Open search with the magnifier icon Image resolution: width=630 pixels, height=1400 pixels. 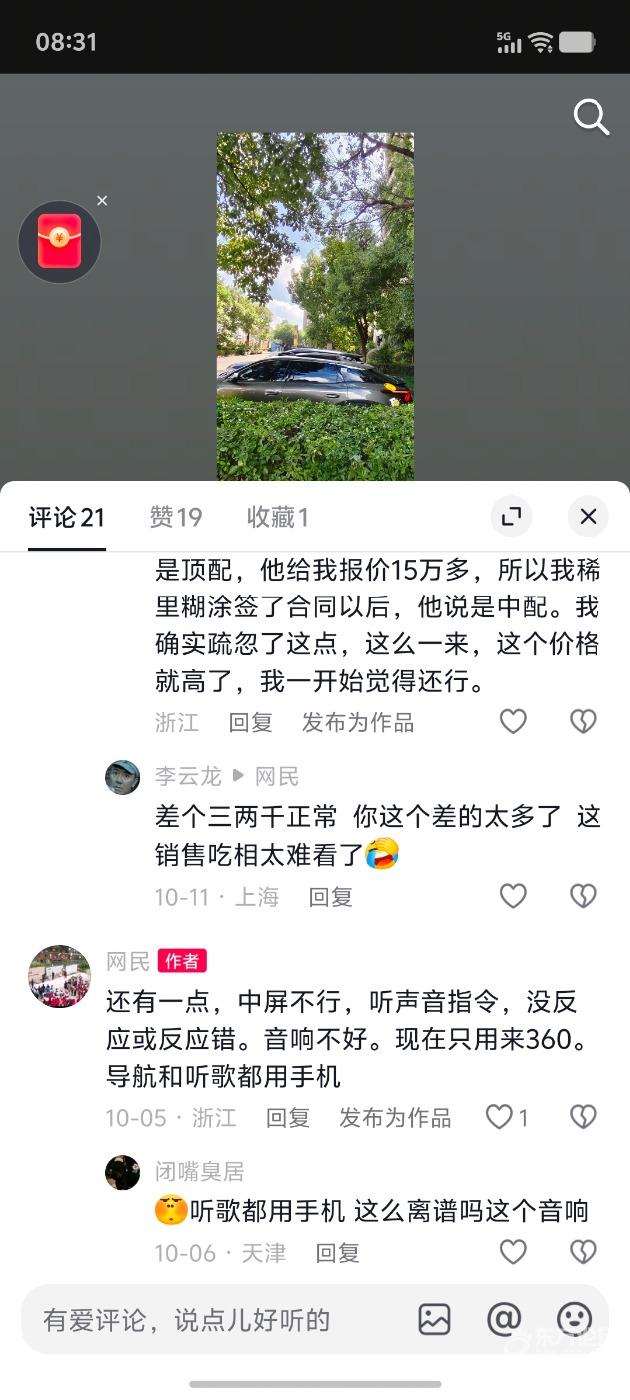pos(591,118)
